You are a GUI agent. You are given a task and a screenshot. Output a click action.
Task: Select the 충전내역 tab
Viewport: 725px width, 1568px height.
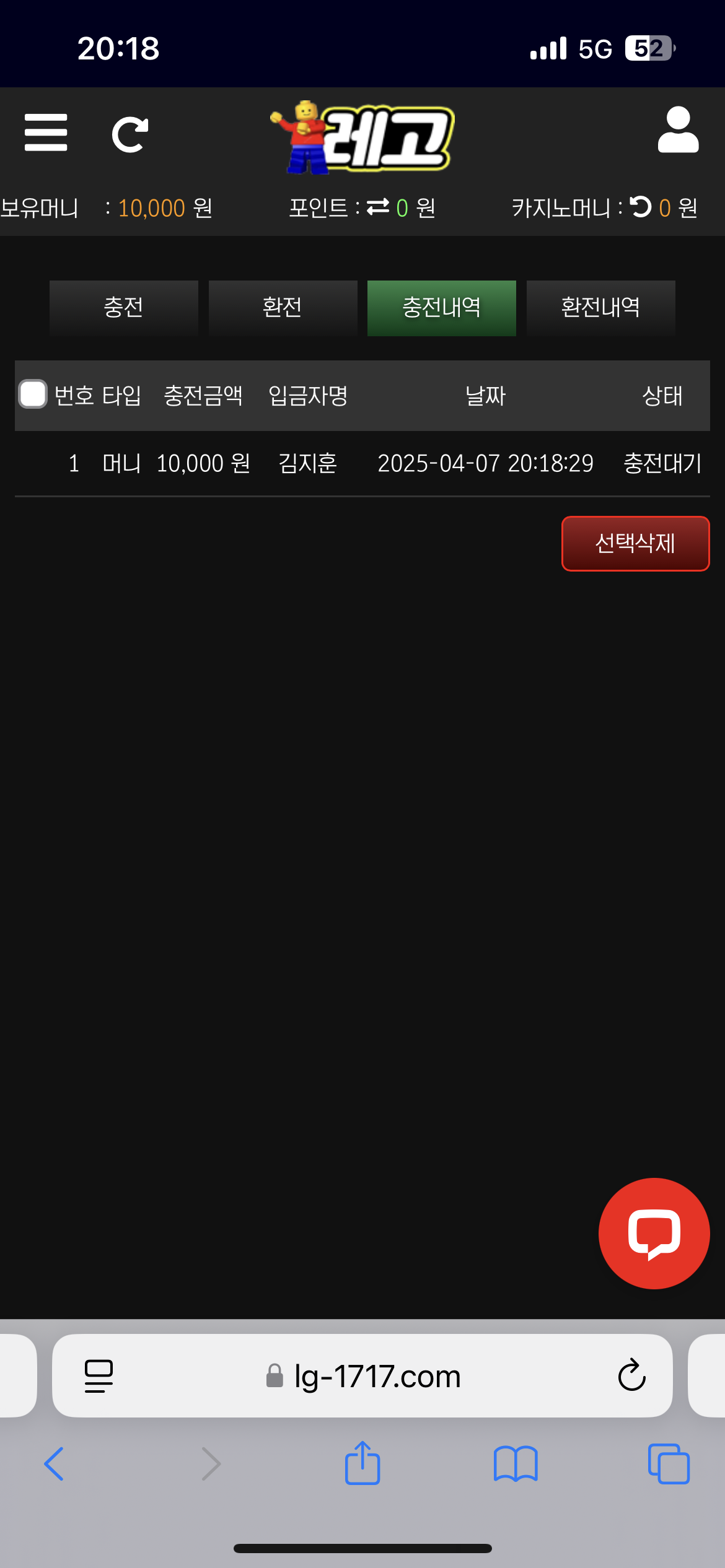pos(441,308)
